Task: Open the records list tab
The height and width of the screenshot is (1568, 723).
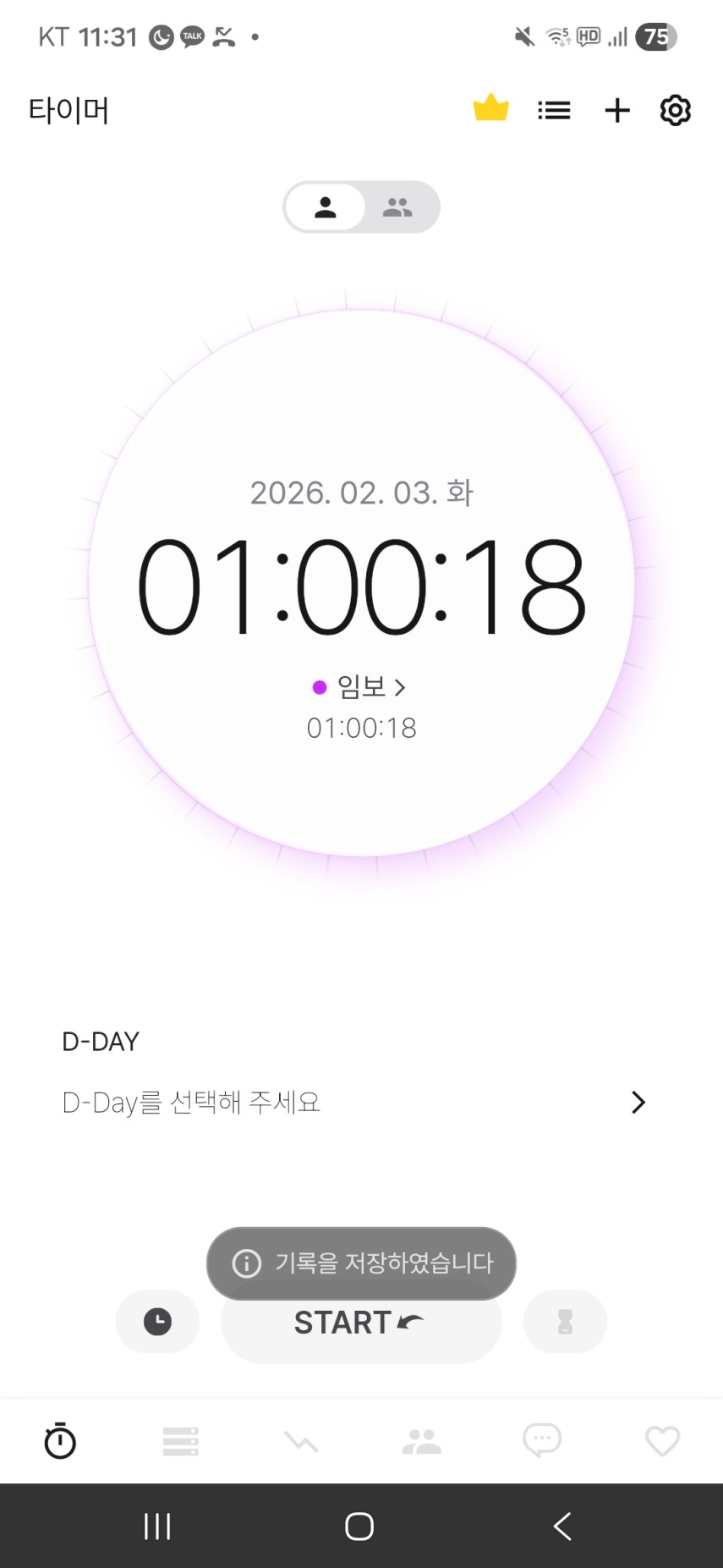Action: tap(180, 1441)
